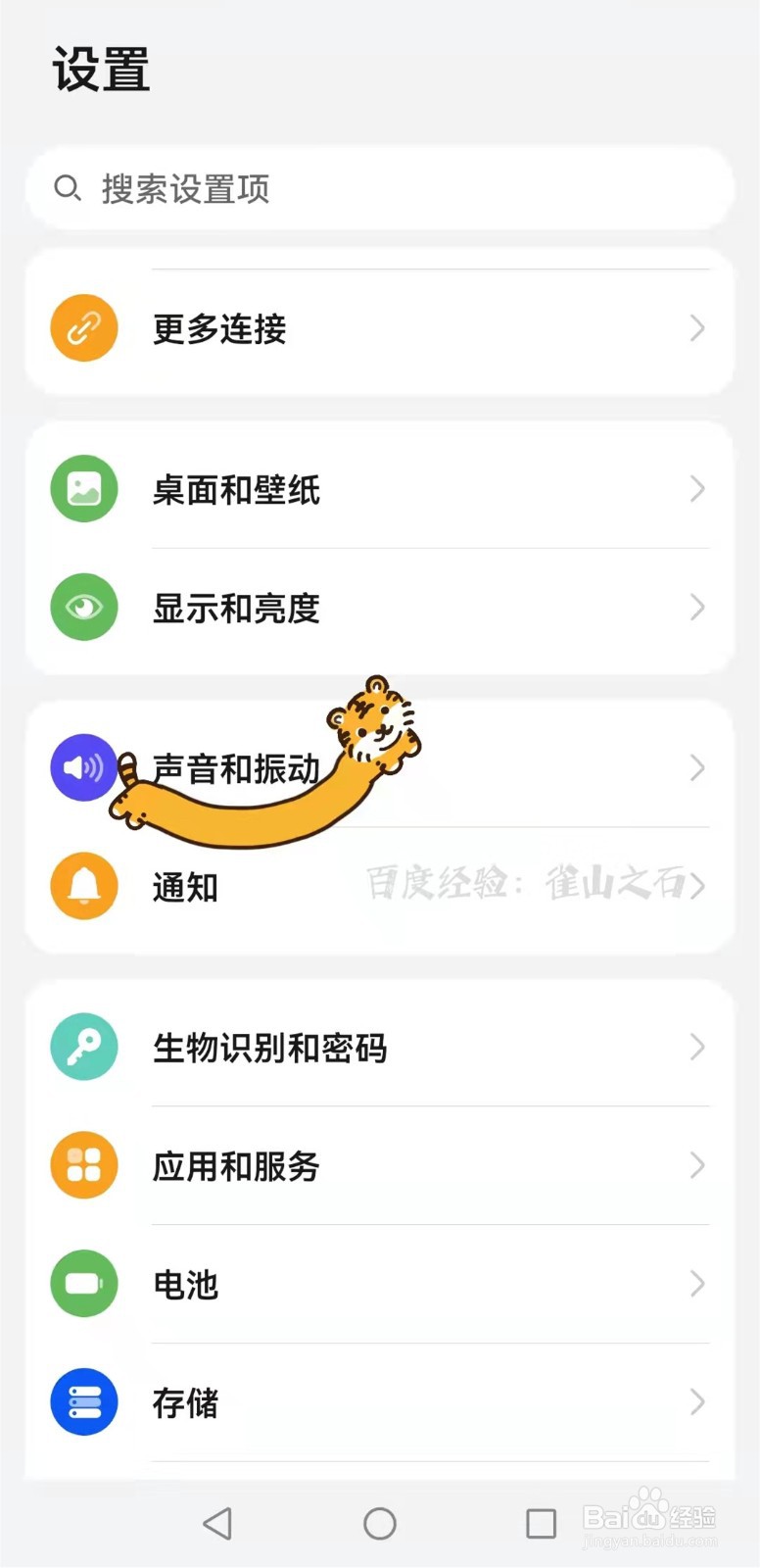Viewport: 760px width, 1568px height.
Task: Tap the 通知 bell icon
Action: [83, 885]
